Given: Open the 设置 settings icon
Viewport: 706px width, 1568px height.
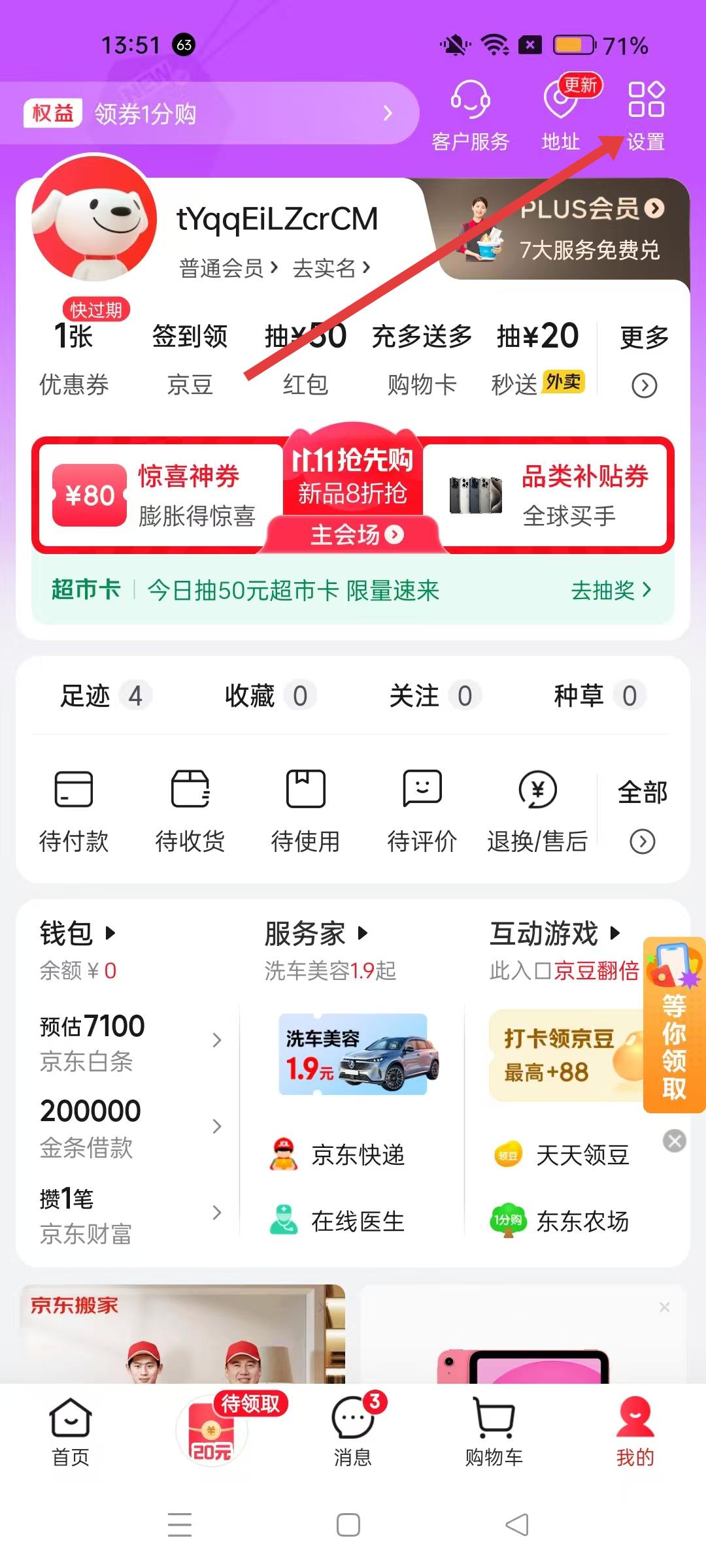Looking at the screenshot, I should pos(646,114).
